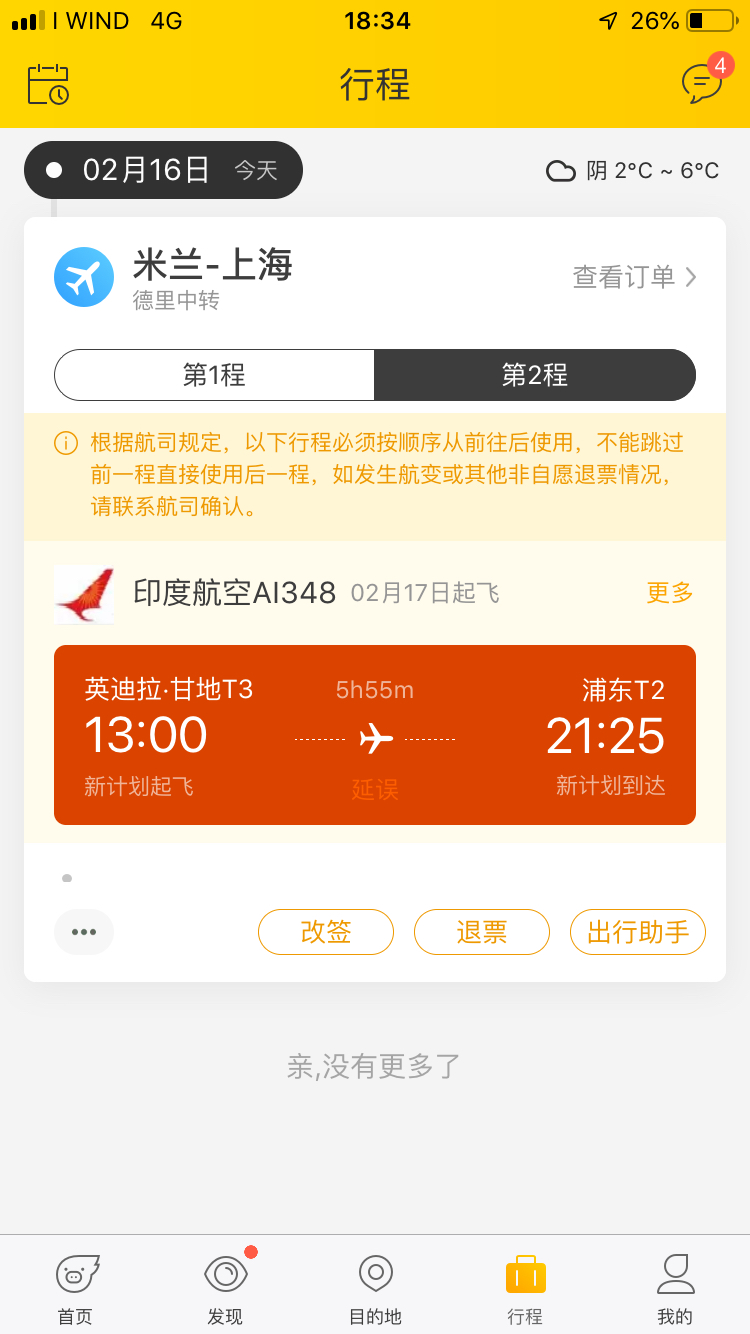Tap the 退票 refund button
The image size is (750, 1334).
pos(482,932)
